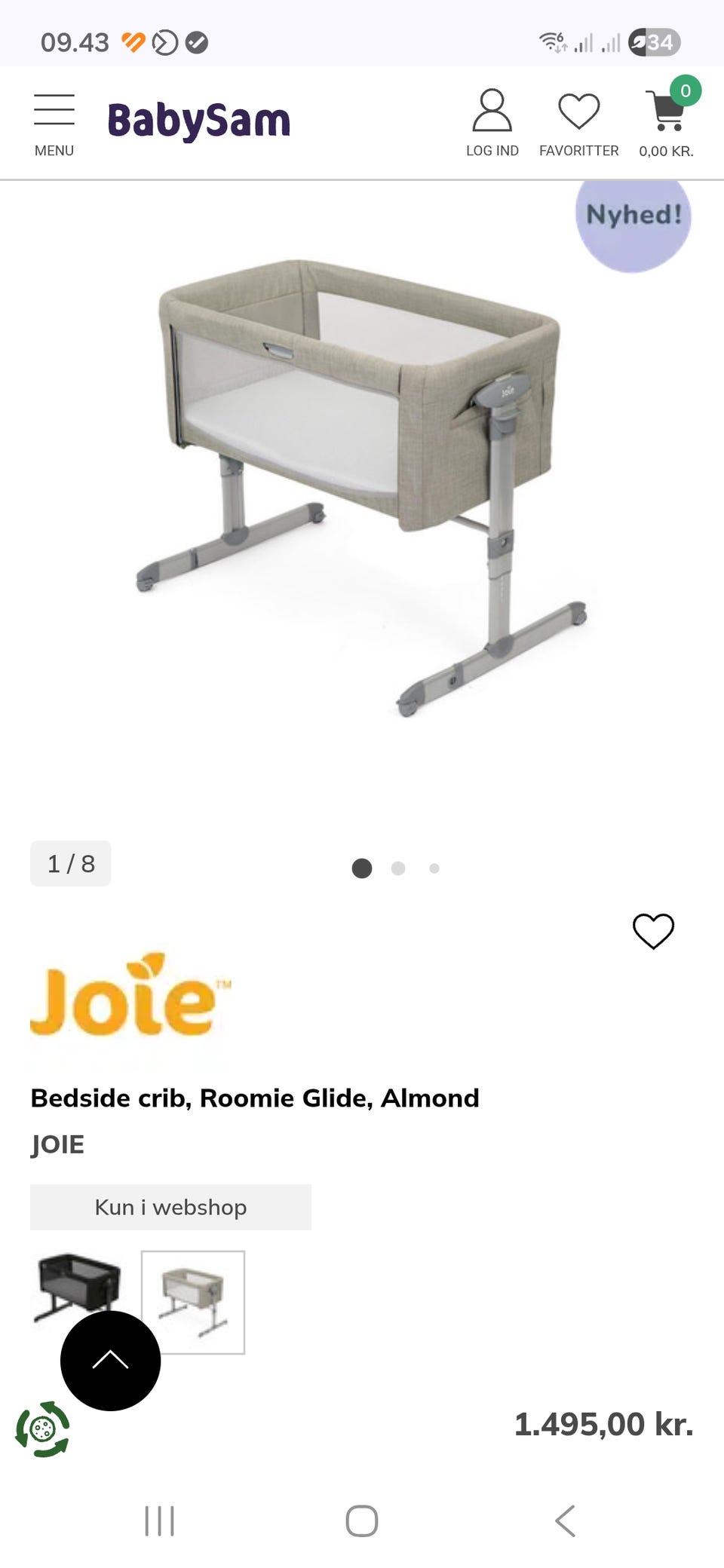Tap the product title Bedside crib Roomie Glide
Viewport: 724px width, 1568px height.
click(x=254, y=1098)
